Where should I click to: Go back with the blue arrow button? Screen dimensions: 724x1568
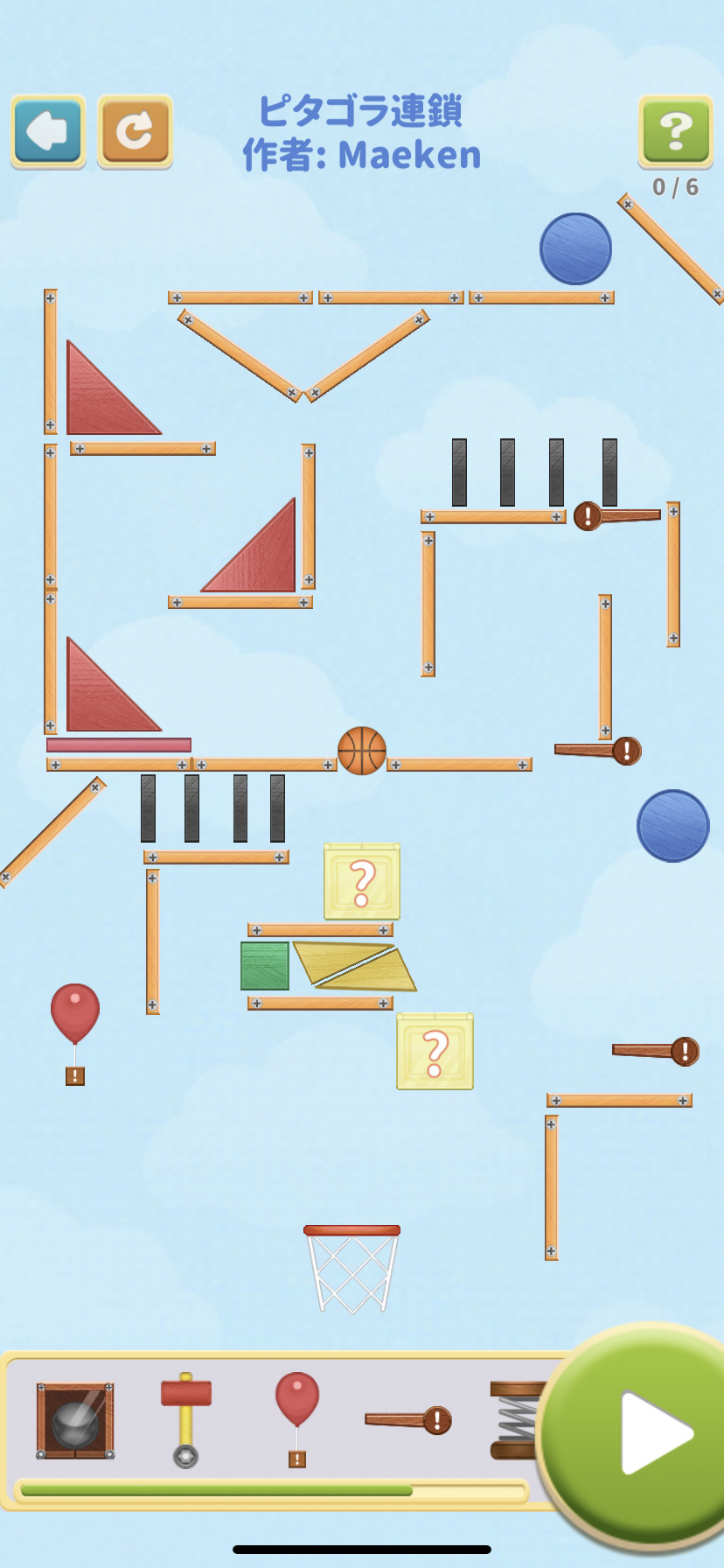click(x=48, y=131)
